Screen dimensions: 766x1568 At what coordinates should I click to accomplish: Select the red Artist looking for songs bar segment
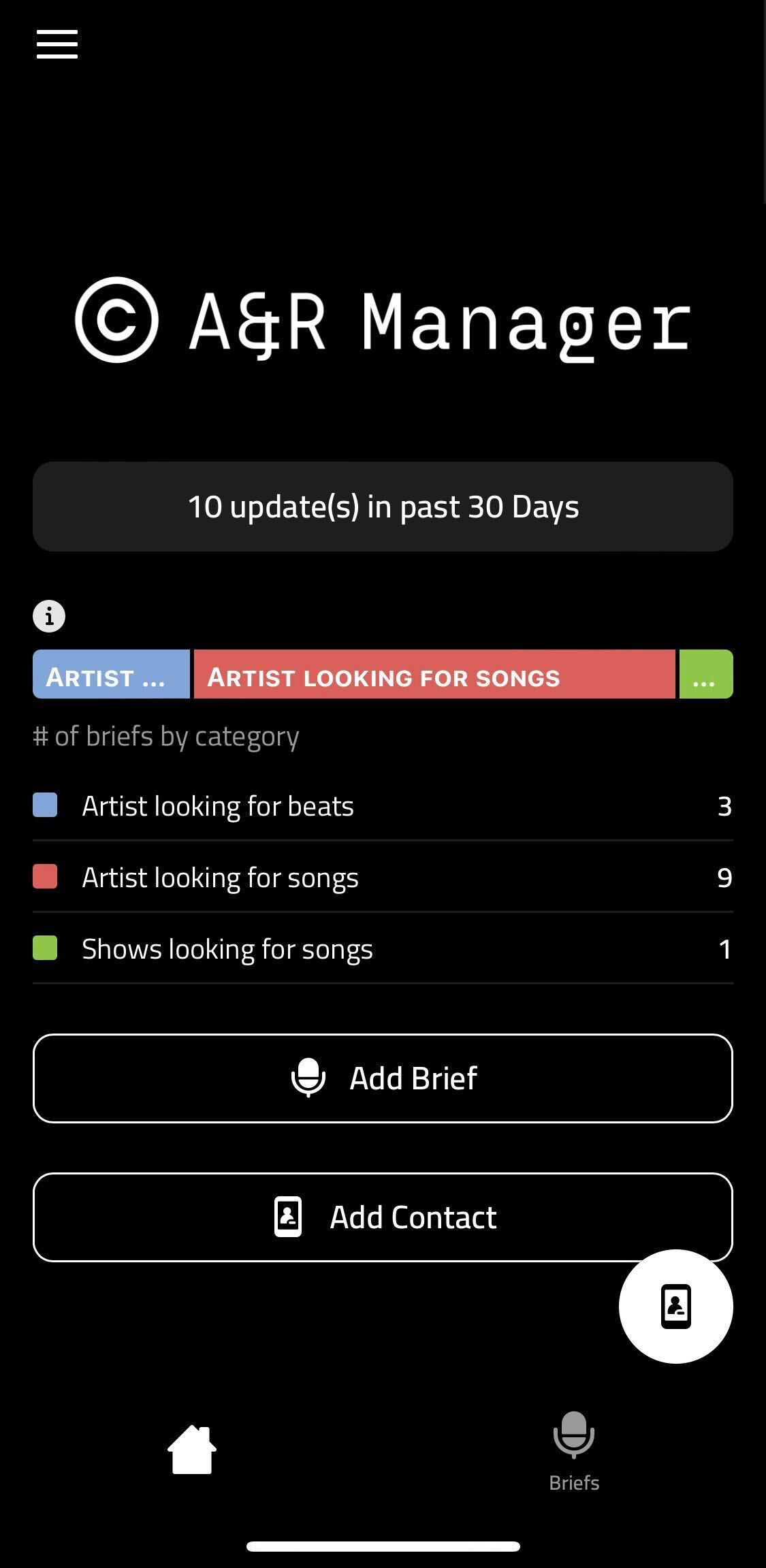click(x=434, y=674)
